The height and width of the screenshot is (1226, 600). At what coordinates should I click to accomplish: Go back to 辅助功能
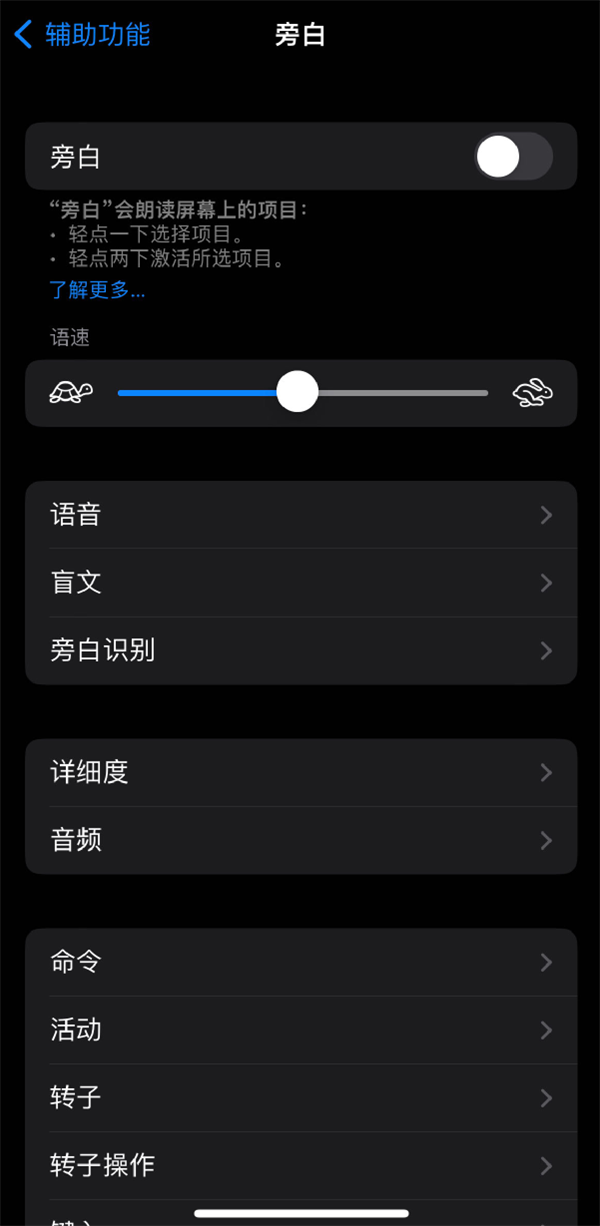coord(82,35)
